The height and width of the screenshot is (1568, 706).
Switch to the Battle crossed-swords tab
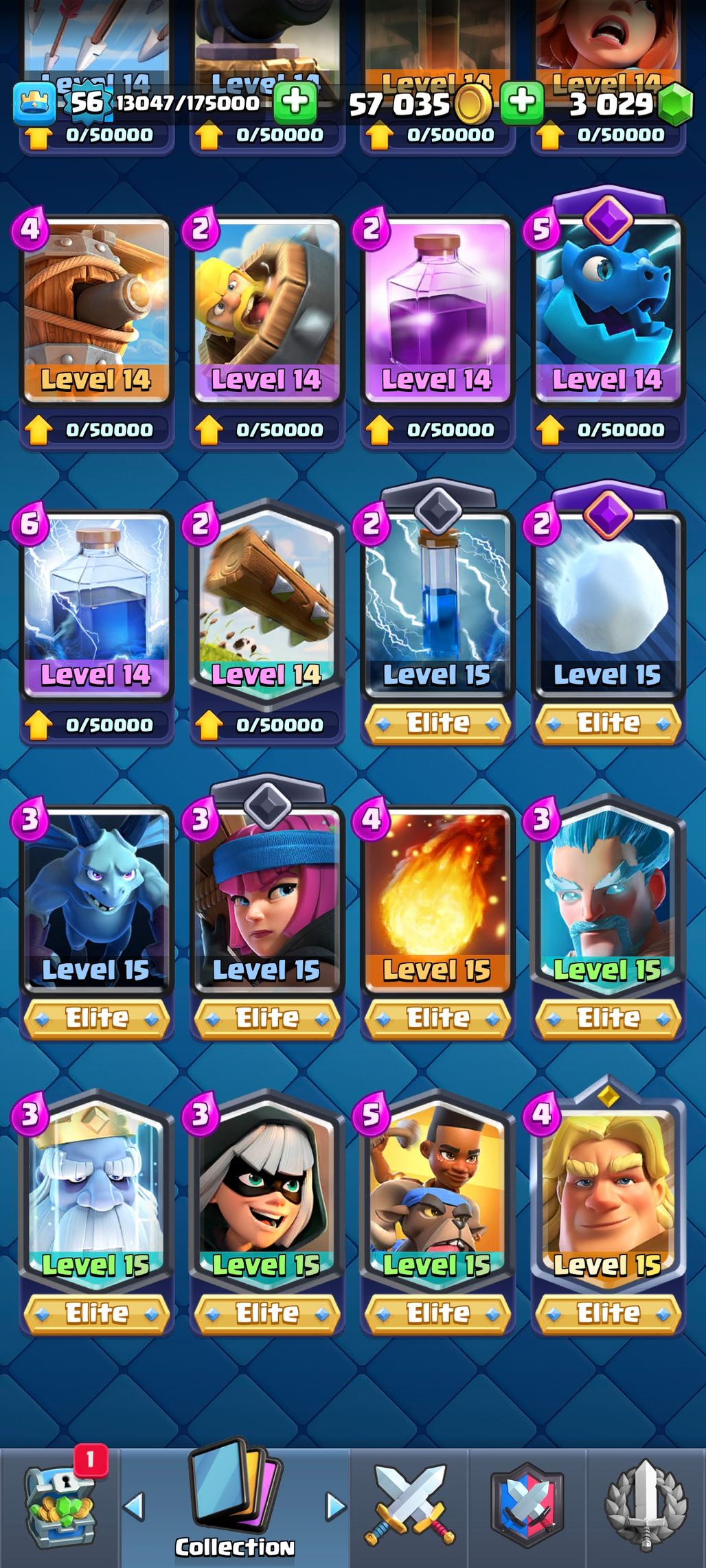pos(410,1507)
